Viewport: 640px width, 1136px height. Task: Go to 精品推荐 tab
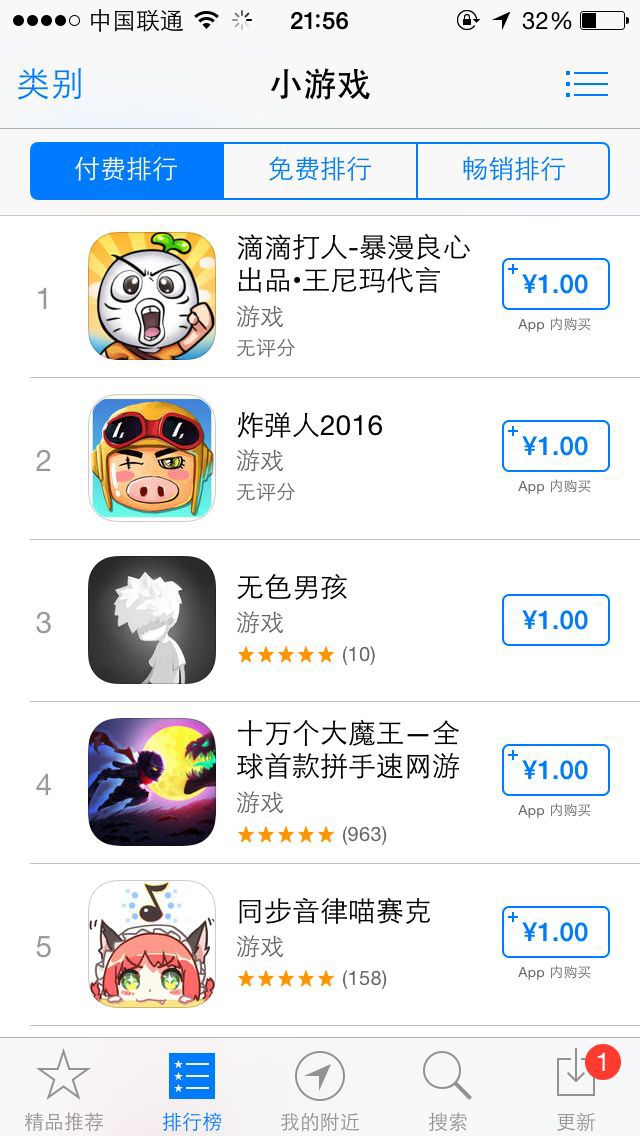coord(64,1090)
